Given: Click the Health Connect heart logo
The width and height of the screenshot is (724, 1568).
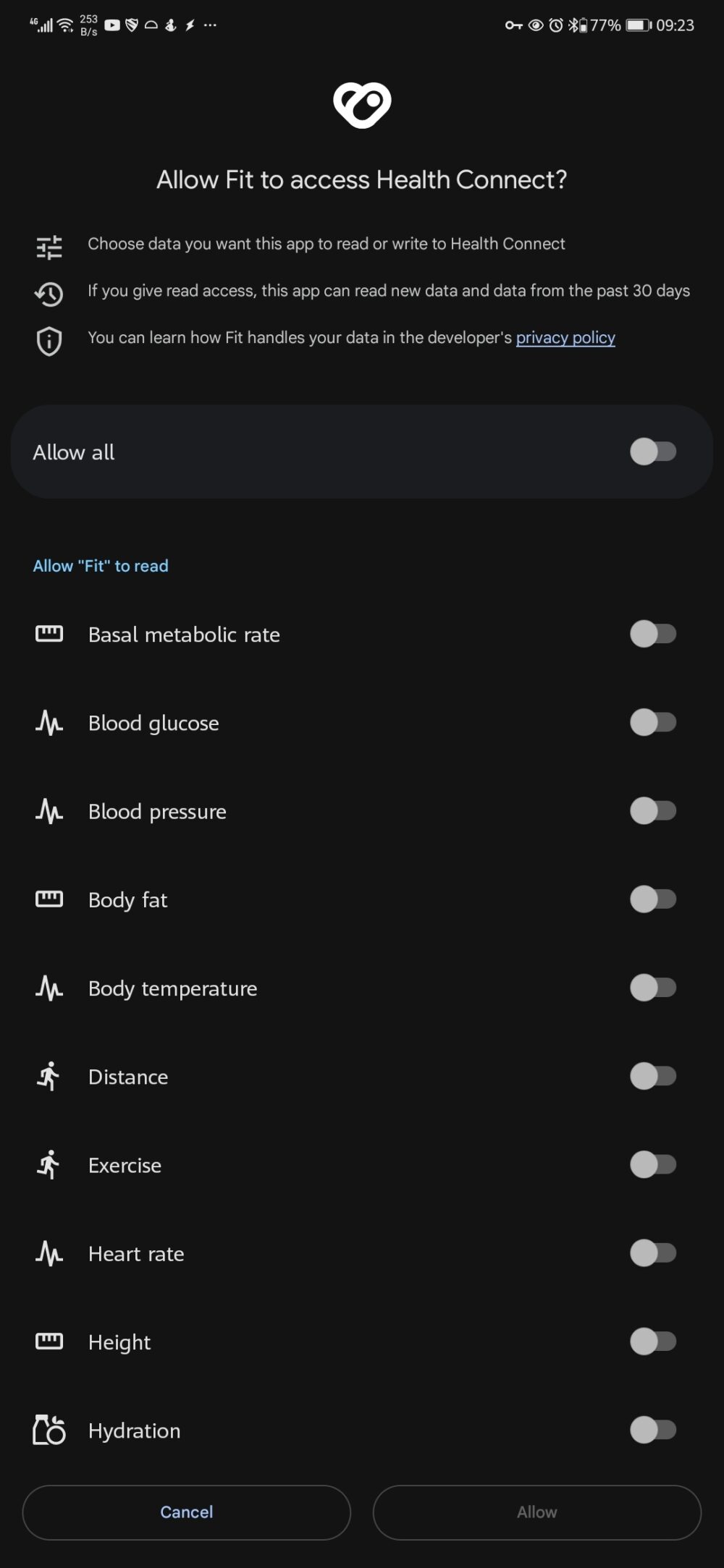Looking at the screenshot, I should point(362,103).
